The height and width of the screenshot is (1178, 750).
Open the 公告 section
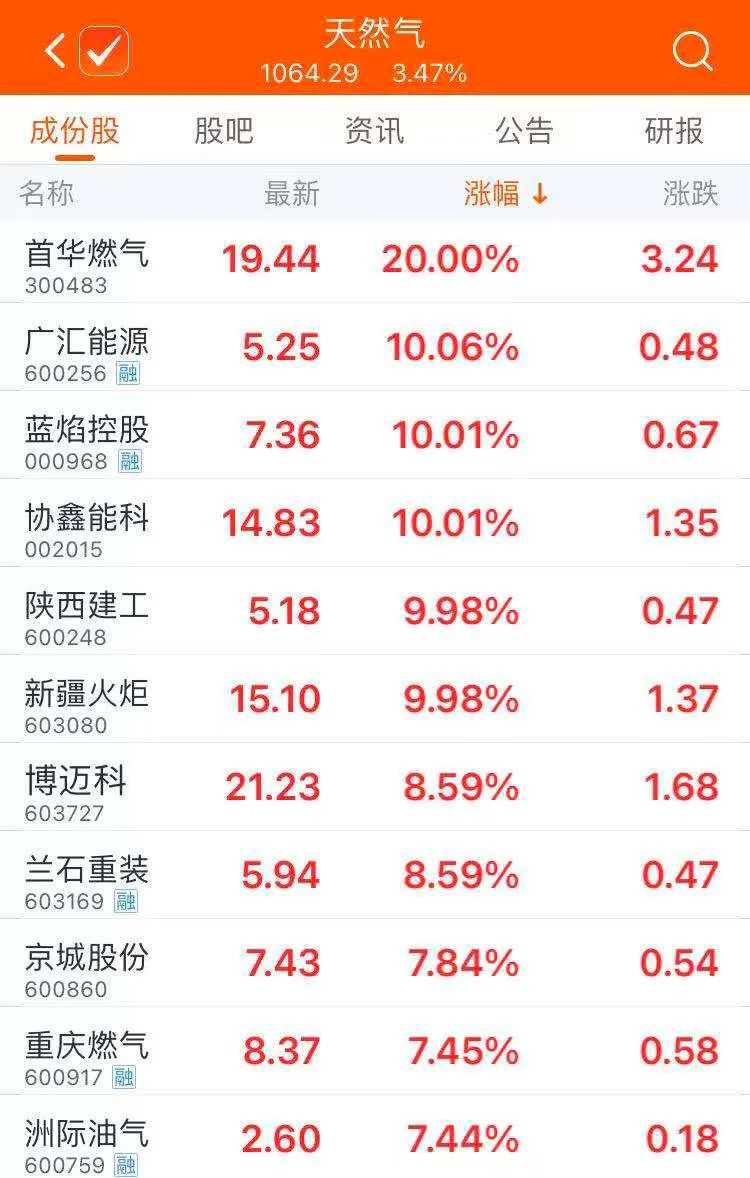[x=522, y=130]
